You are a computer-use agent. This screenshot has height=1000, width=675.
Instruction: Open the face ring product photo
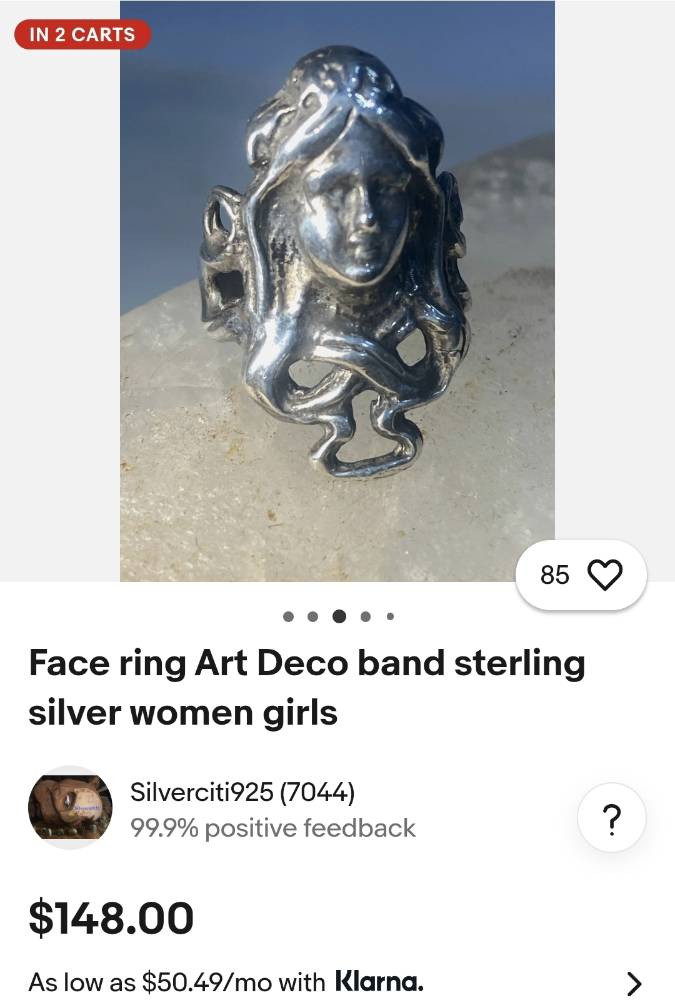pos(337,290)
